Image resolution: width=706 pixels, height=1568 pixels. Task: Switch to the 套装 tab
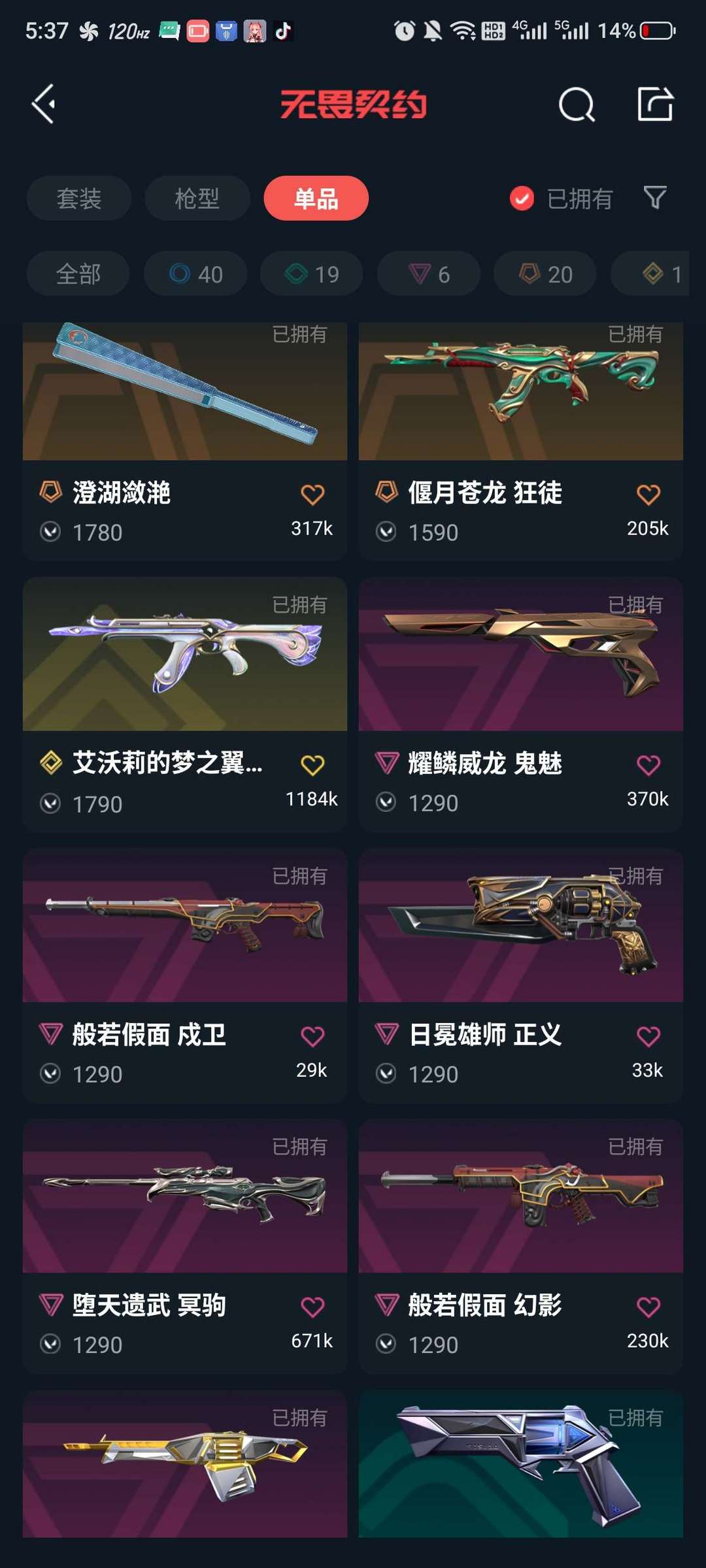pyautogui.click(x=79, y=198)
